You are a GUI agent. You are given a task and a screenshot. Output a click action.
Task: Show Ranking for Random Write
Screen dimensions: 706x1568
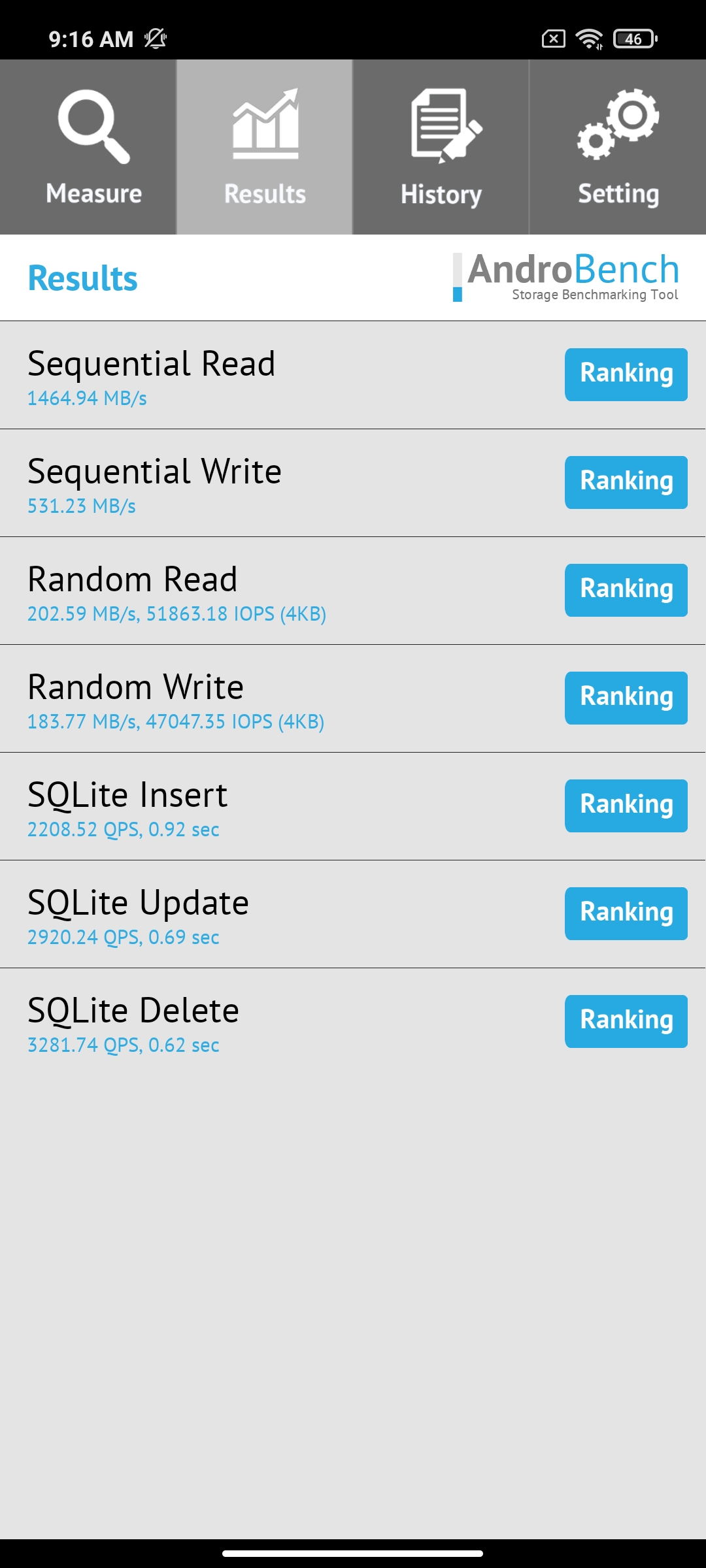click(626, 698)
